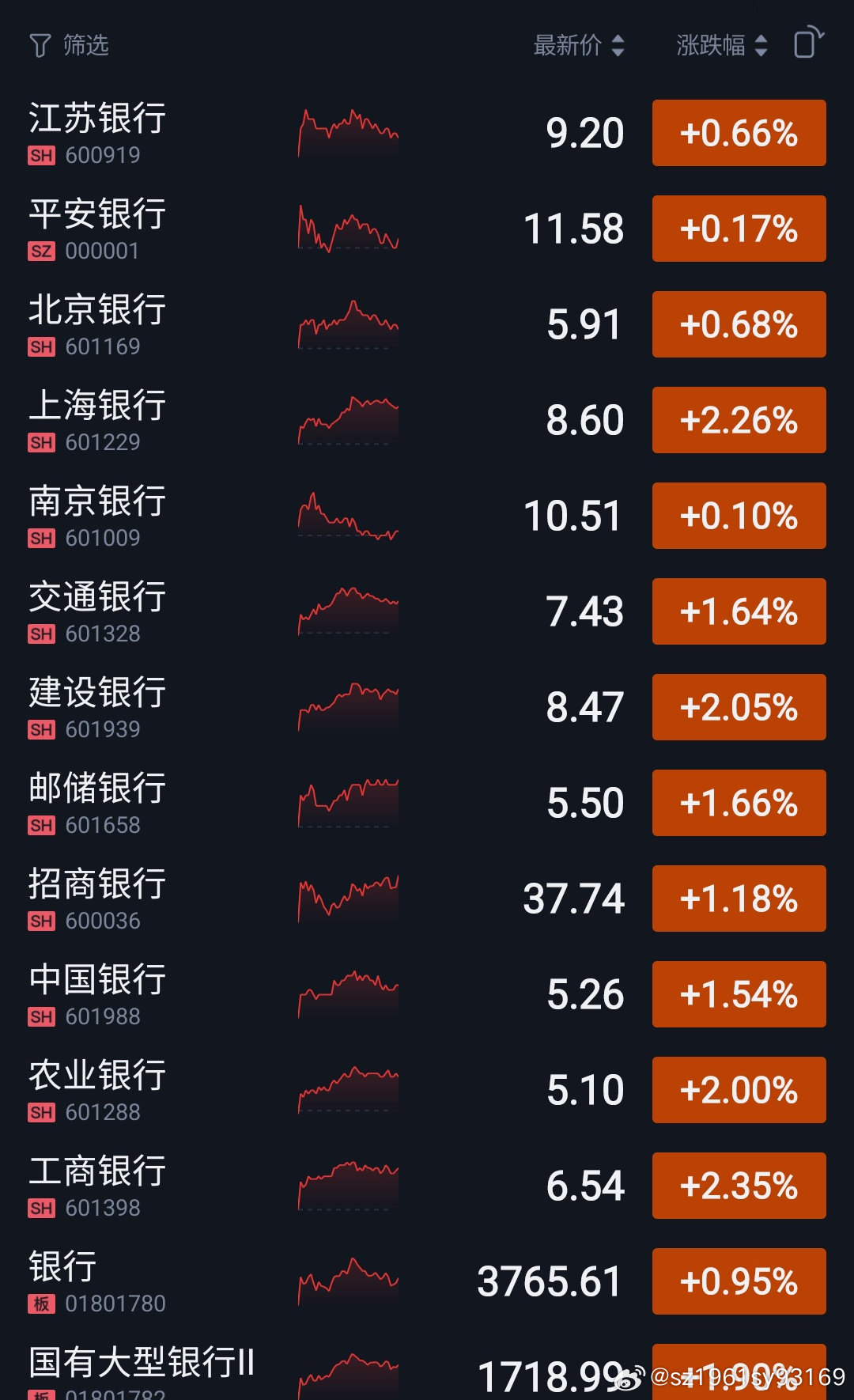The height and width of the screenshot is (1400, 854).
Task: Toggle descending sort arrow on 涨跌幅
Action: tap(760, 51)
